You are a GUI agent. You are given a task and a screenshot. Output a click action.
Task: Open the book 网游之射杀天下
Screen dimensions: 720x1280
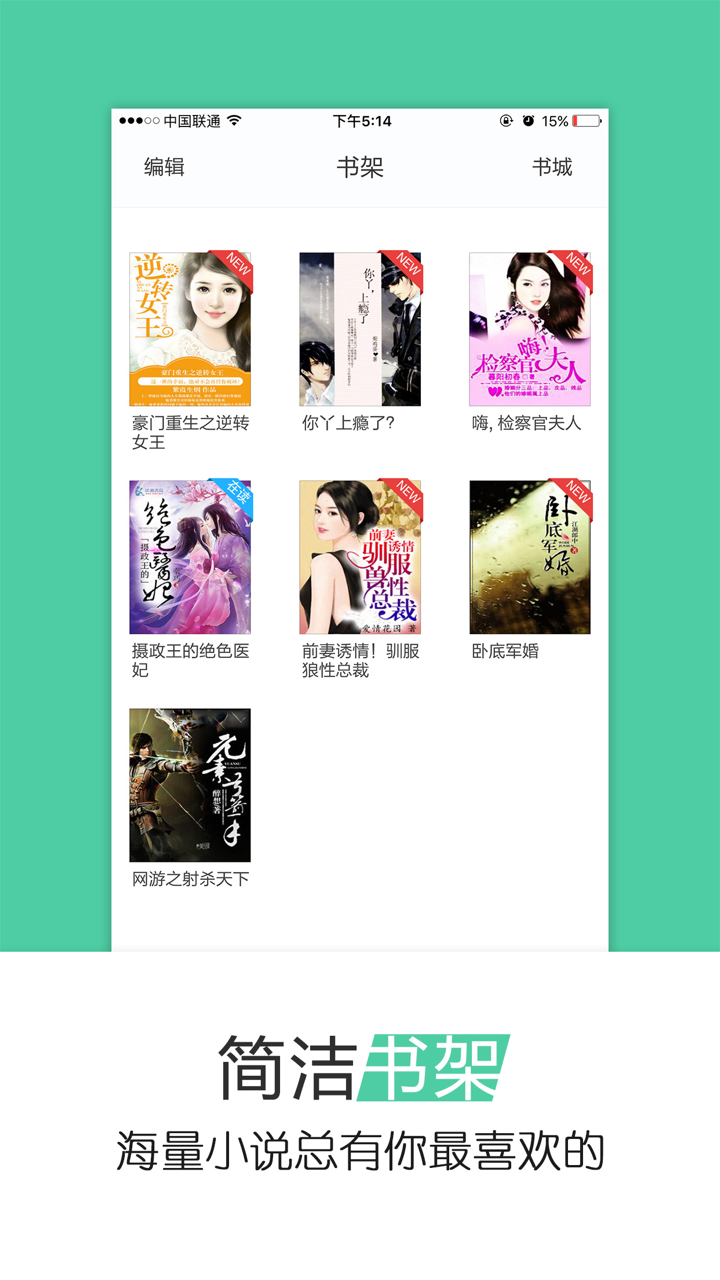coord(190,787)
